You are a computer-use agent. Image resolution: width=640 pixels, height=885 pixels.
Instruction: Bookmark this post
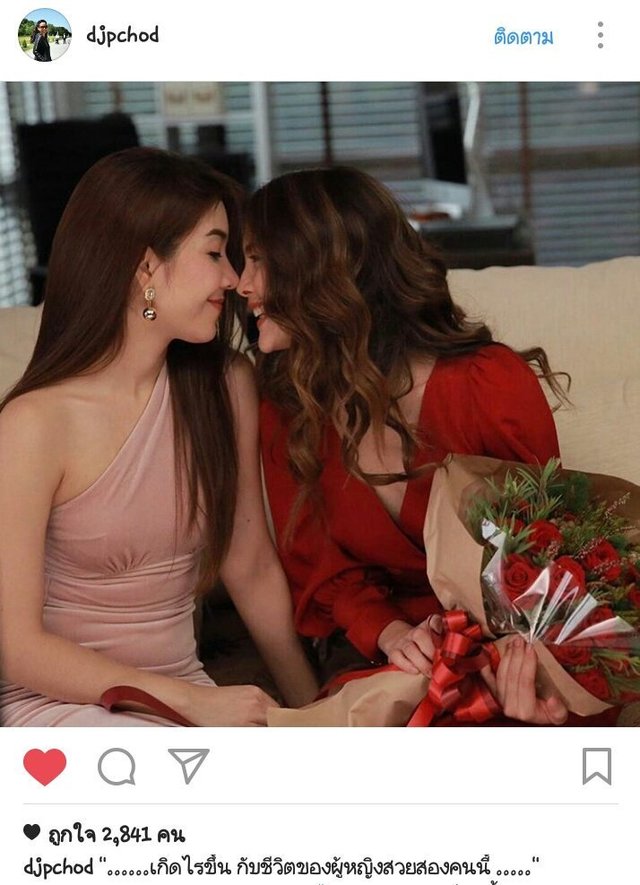[x=596, y=766]
